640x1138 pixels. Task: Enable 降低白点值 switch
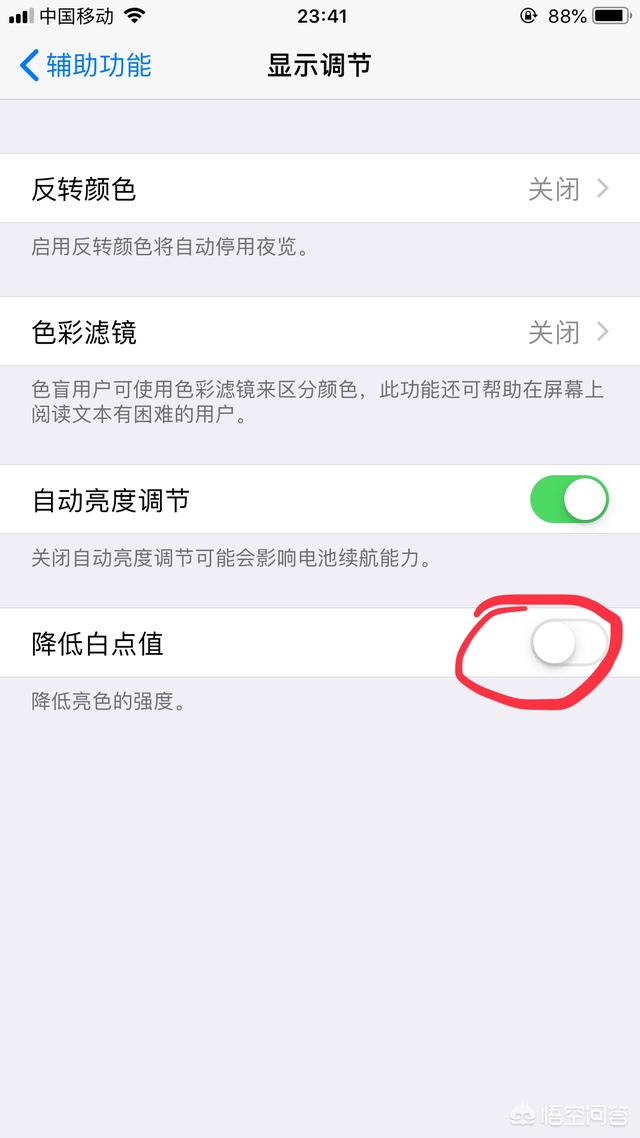tap(568, 644)
